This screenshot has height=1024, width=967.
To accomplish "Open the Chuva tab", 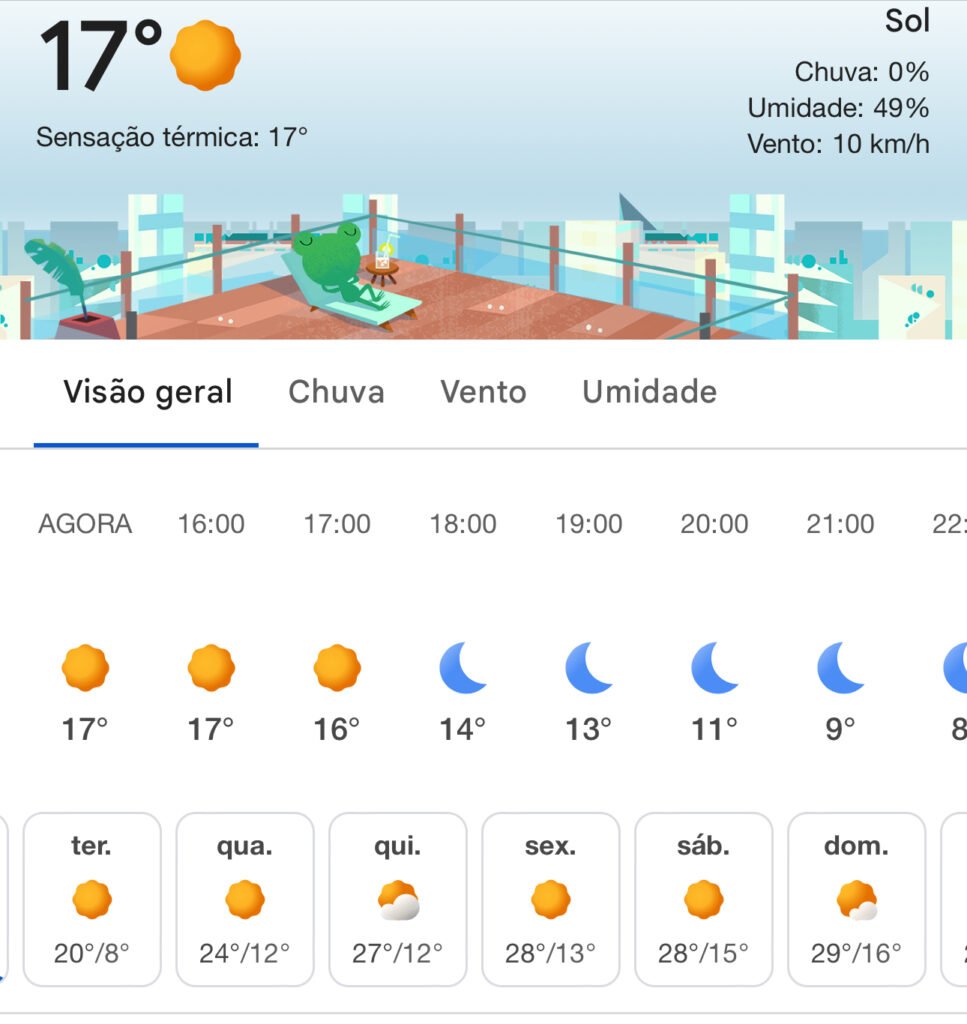I will coord(336,392).
